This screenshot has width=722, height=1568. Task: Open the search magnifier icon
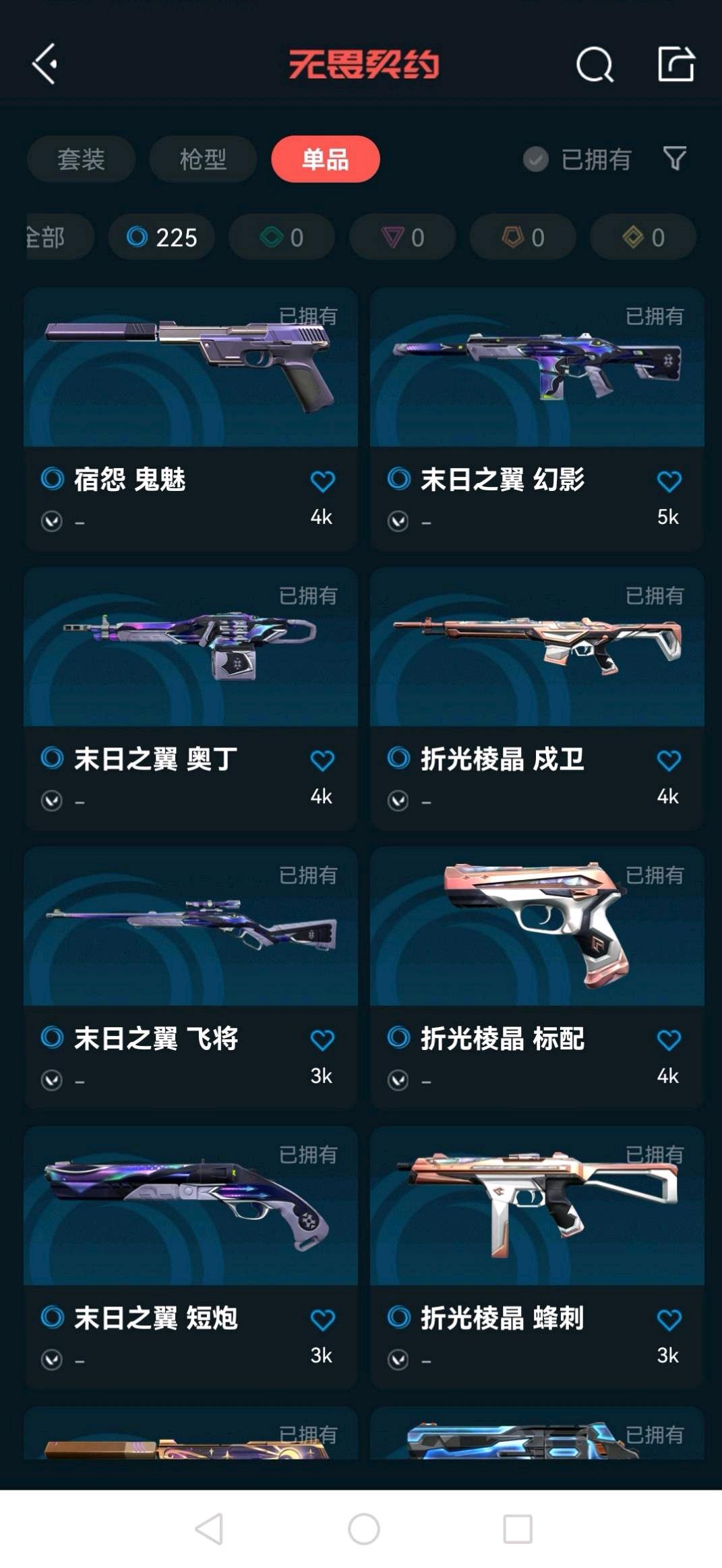click(x=595, y=65)
